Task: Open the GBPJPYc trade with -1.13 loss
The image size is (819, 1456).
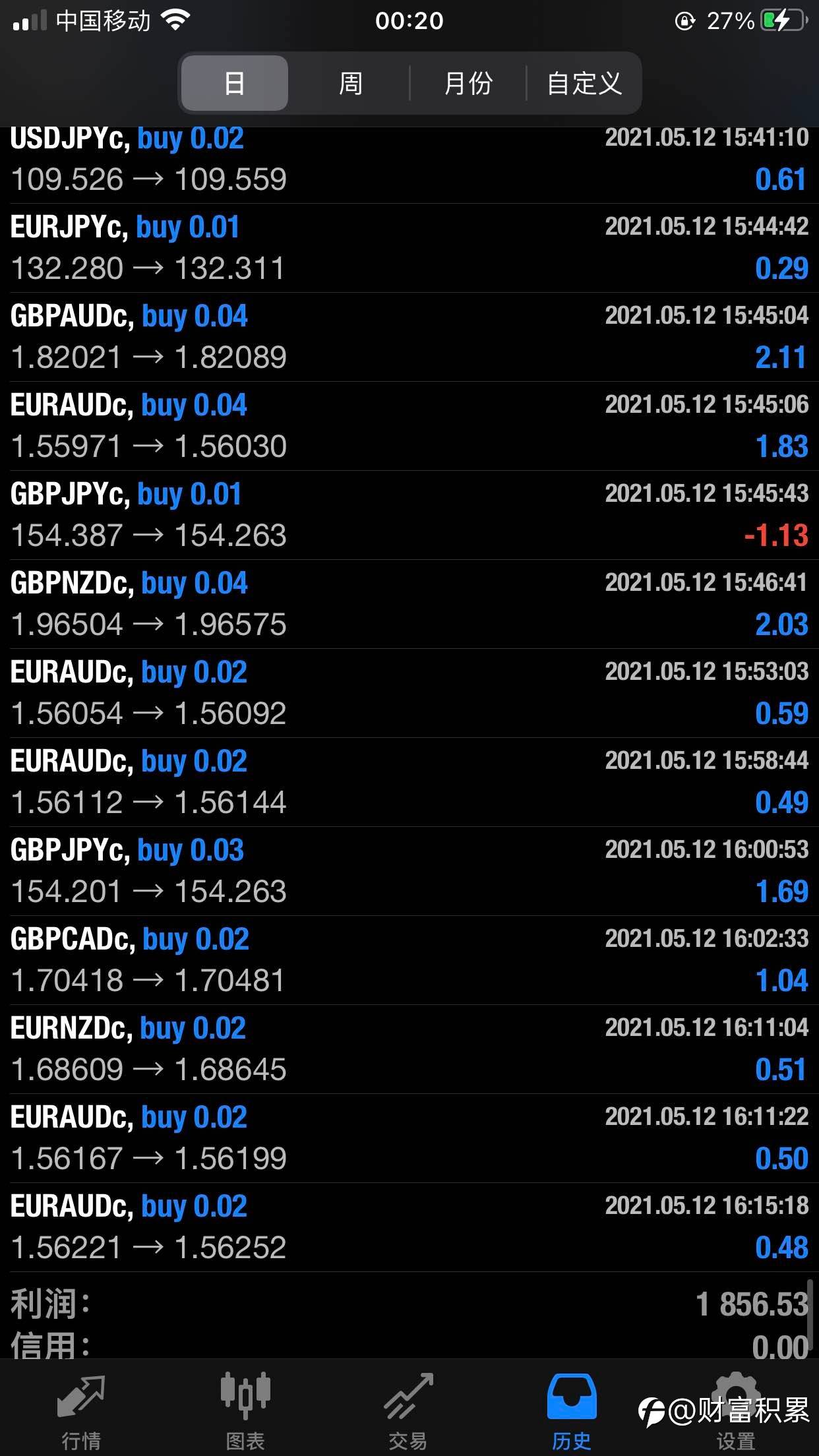Action: click(409, 515)
